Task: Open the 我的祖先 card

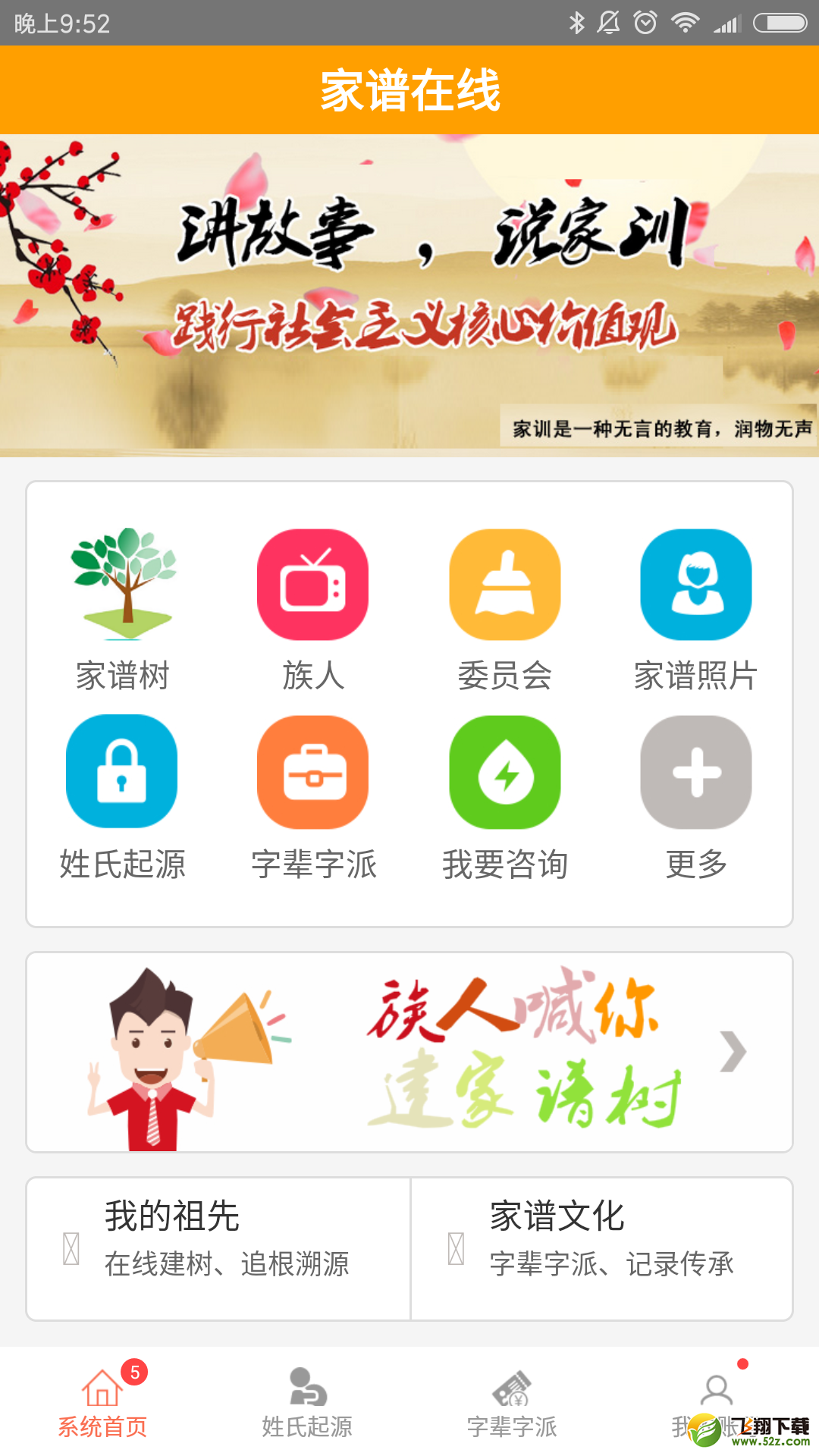Action: point(218,1249)
